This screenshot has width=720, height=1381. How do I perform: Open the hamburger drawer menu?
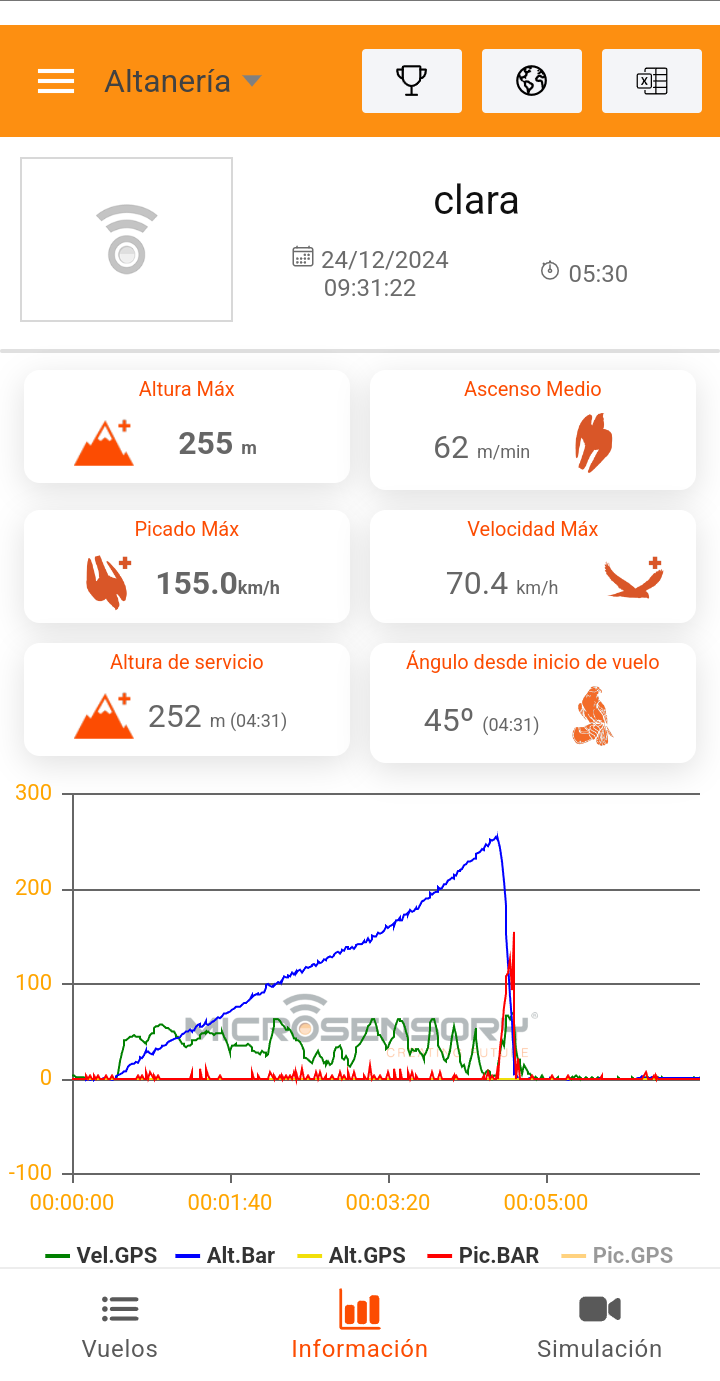coord(56,81)
